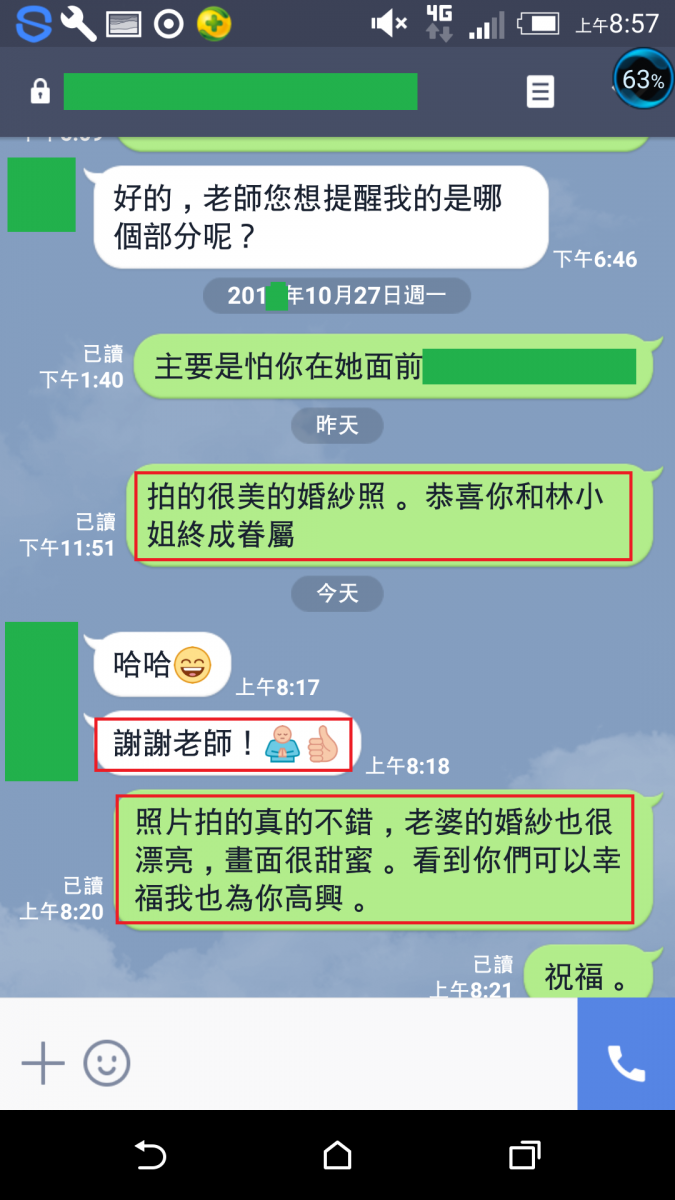
Task: Start a voice call with phone button
Action: pyautogui.click(x=626, y=1064)
